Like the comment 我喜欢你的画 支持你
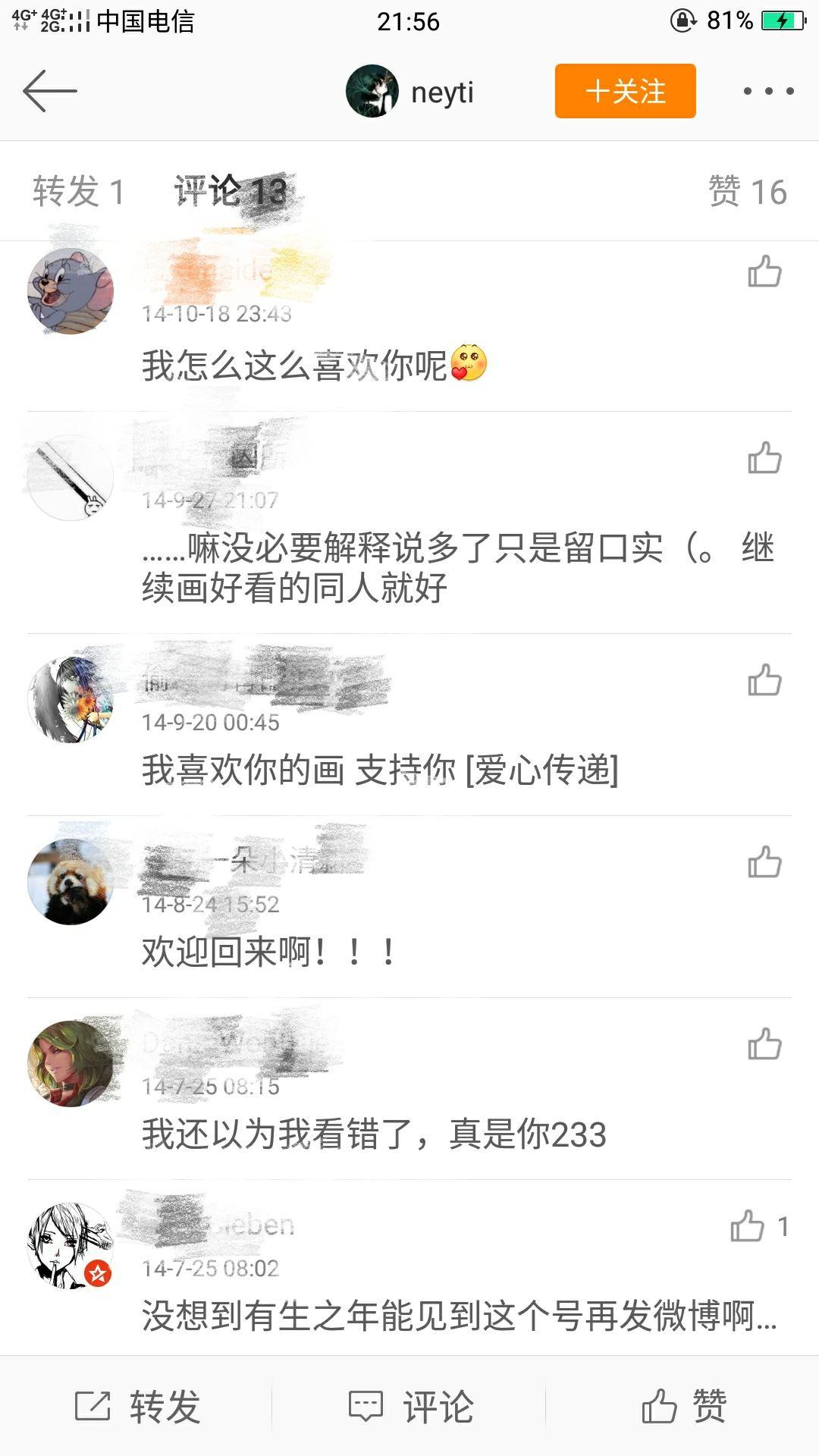The height and width of the screenshot is (1456, 819). coord(764,680)
